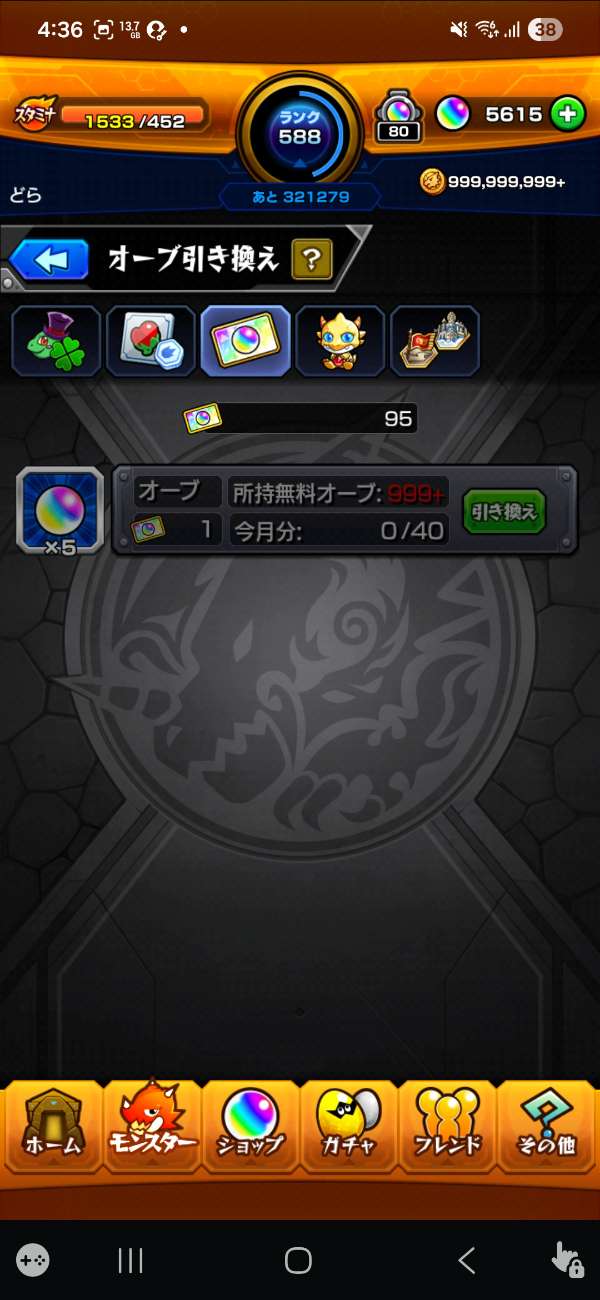
Task: Open the その他 other menu tab
Action: (x=546, y=1127)
